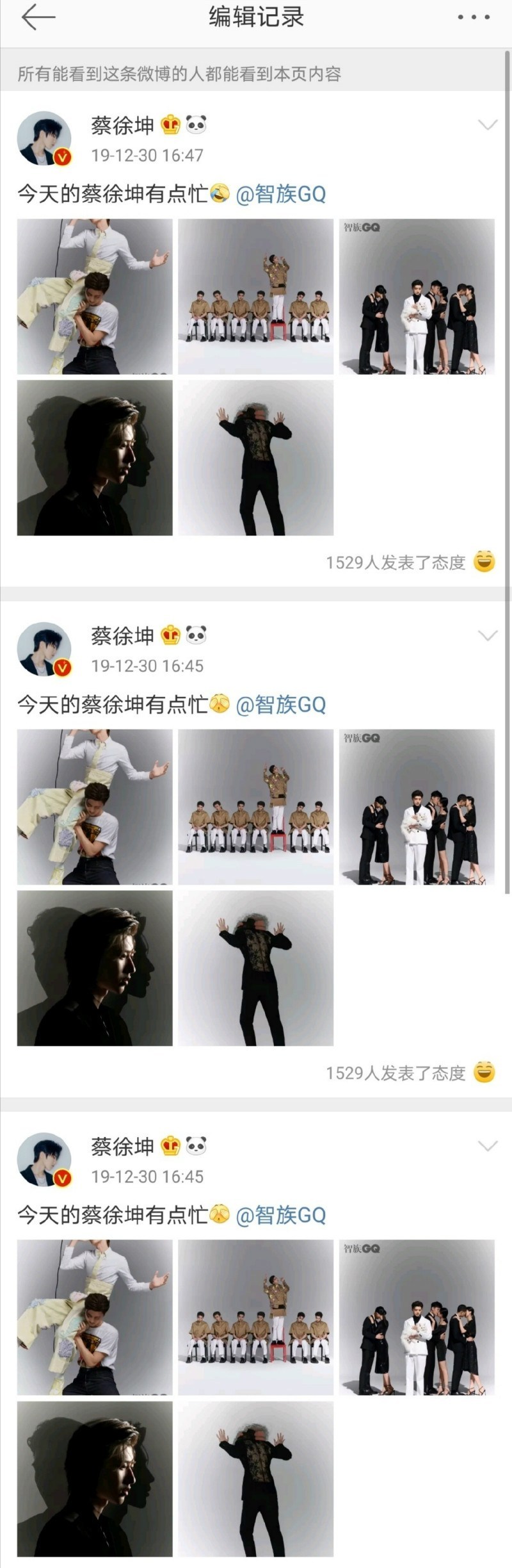Screen dimensions: 512x1568
Task: Open the three-dot overflow menu
Action: tap(474, 18)
